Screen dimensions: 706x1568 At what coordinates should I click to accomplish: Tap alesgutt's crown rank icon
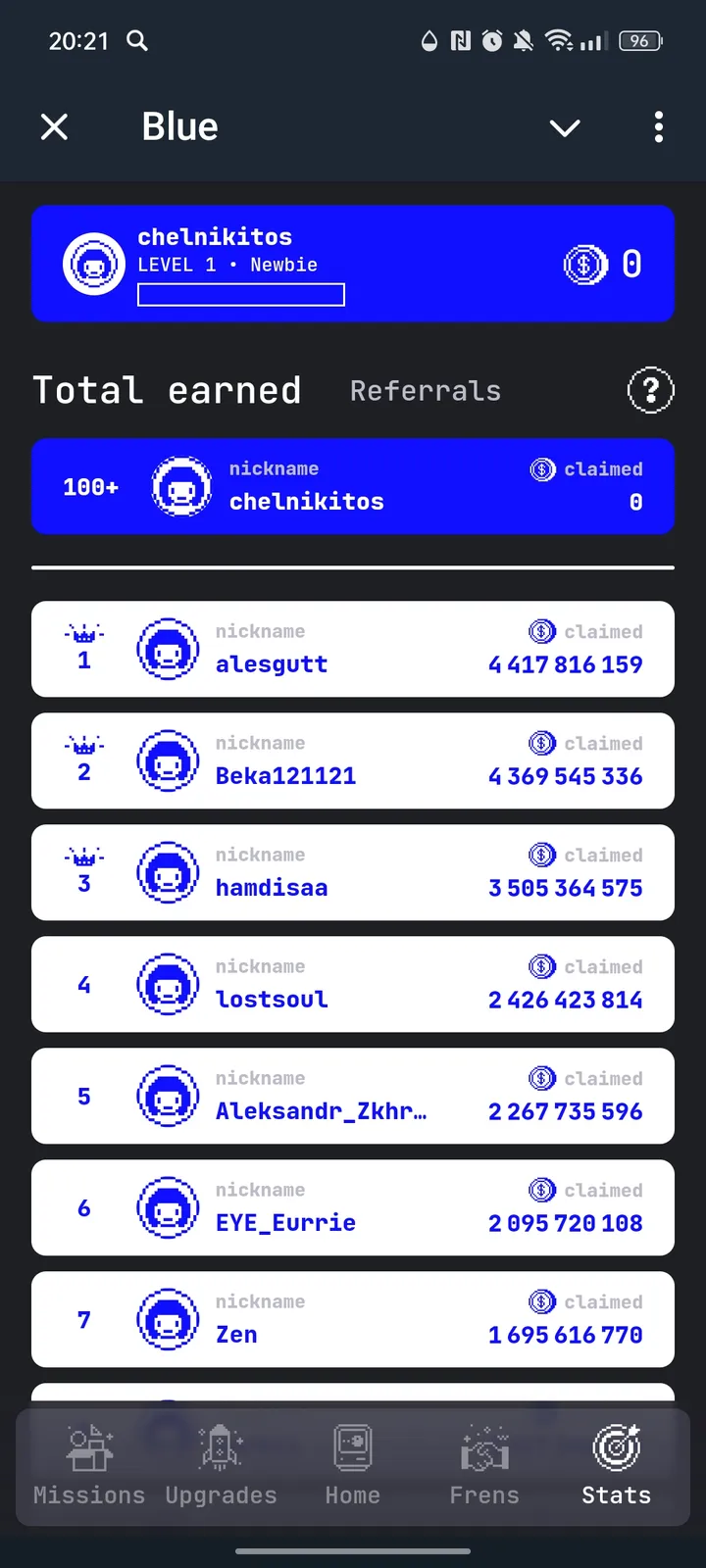click(x=83, y=632)
